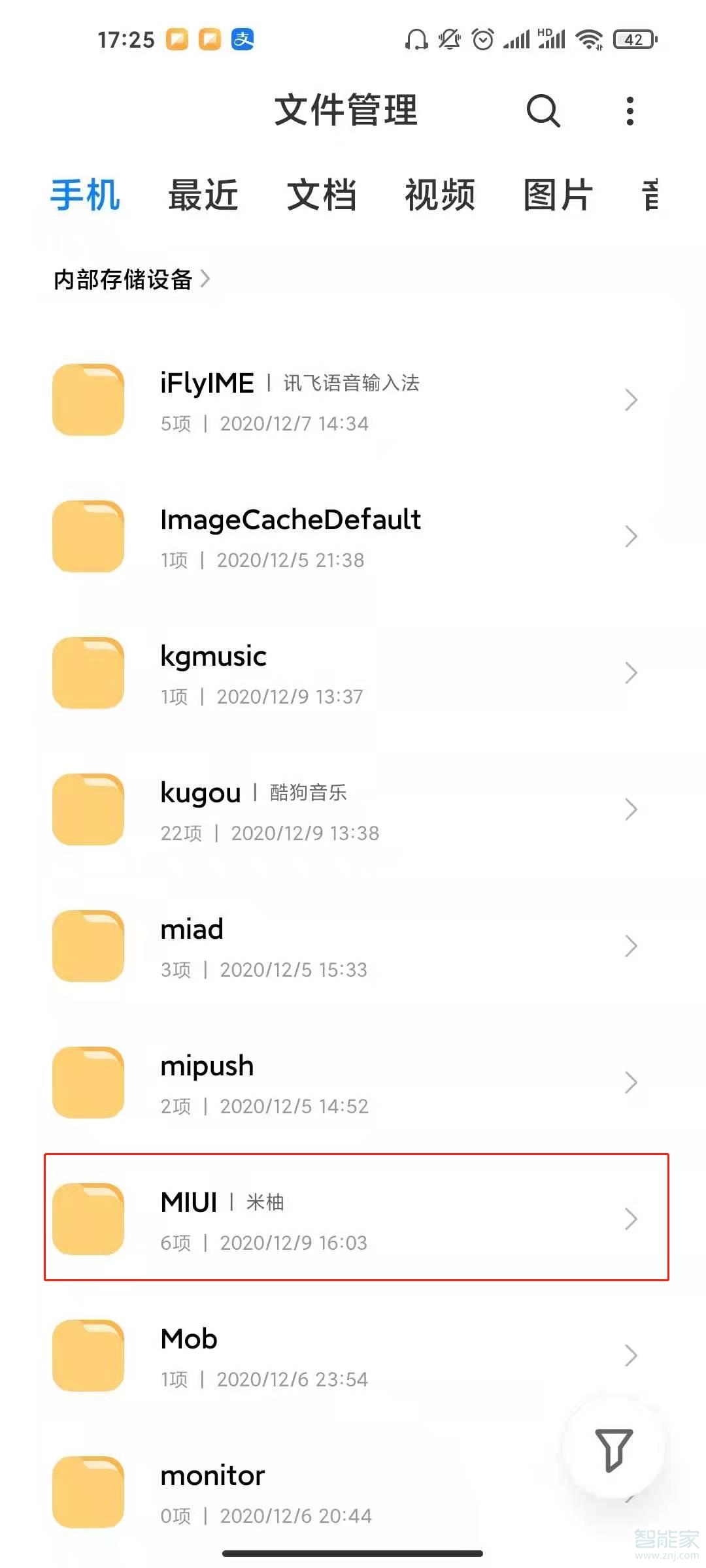Tap the ImageCacheDefault folder icon
706x1568 pixels.
(88, 536)
